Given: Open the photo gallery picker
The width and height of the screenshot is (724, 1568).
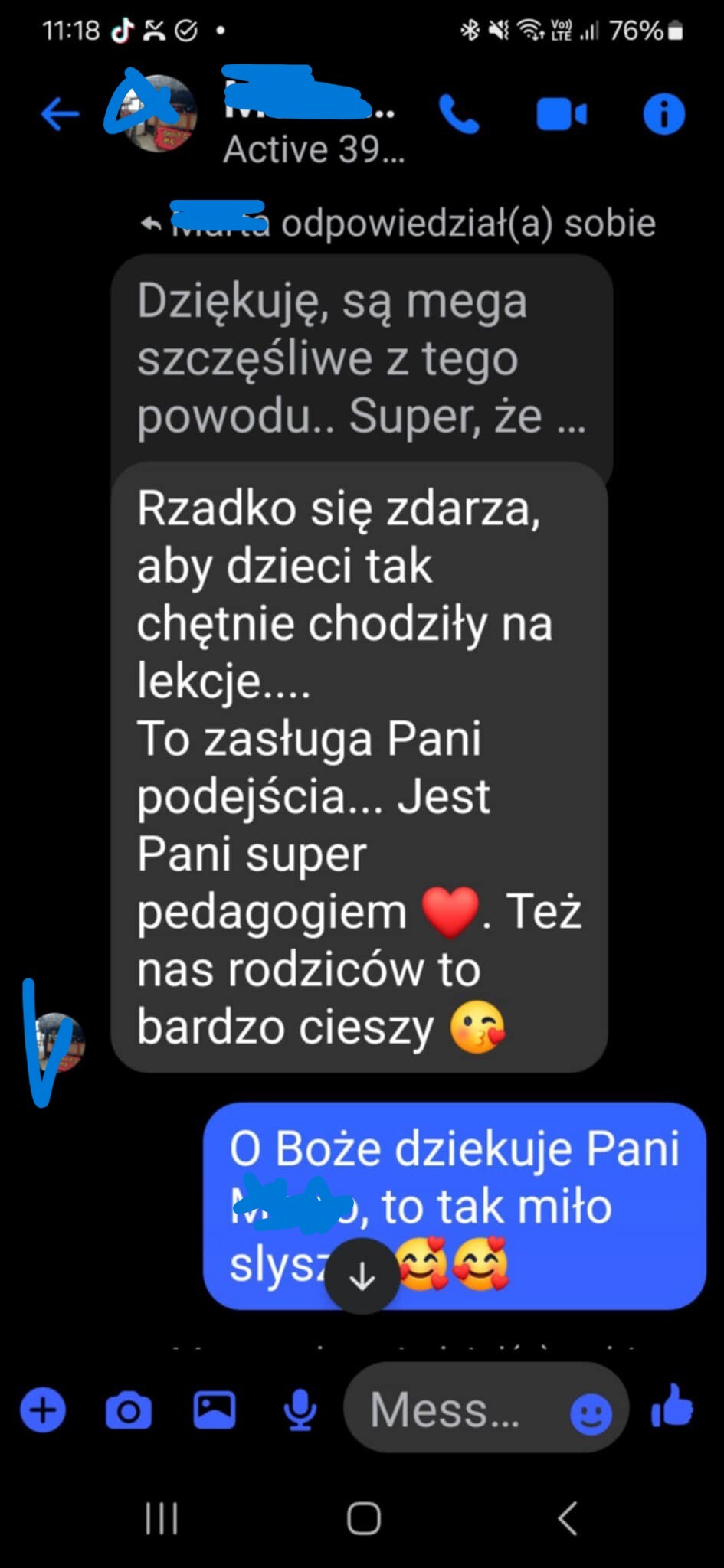Looking at the screenshot, I should (215, 1410).
